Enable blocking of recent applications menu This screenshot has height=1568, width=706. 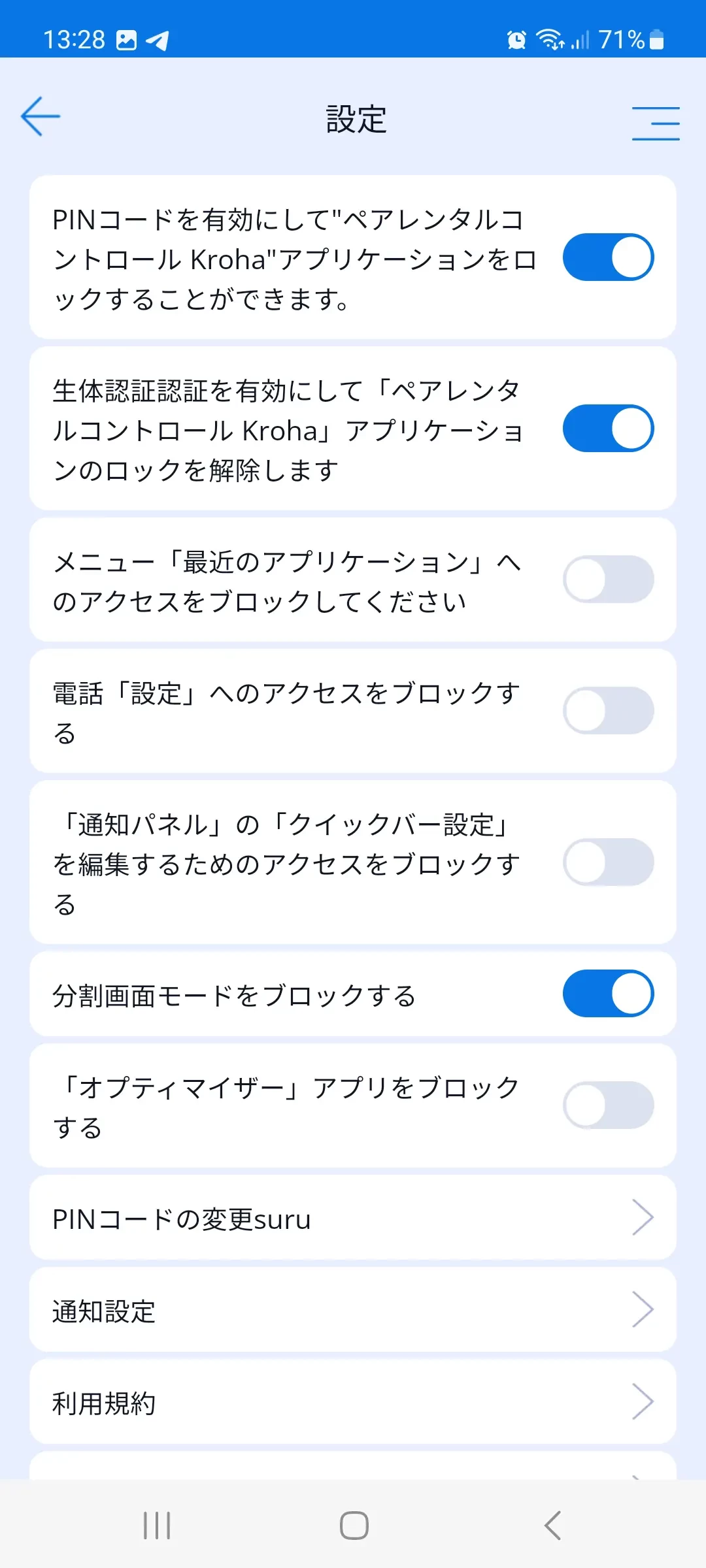(608, 580)
